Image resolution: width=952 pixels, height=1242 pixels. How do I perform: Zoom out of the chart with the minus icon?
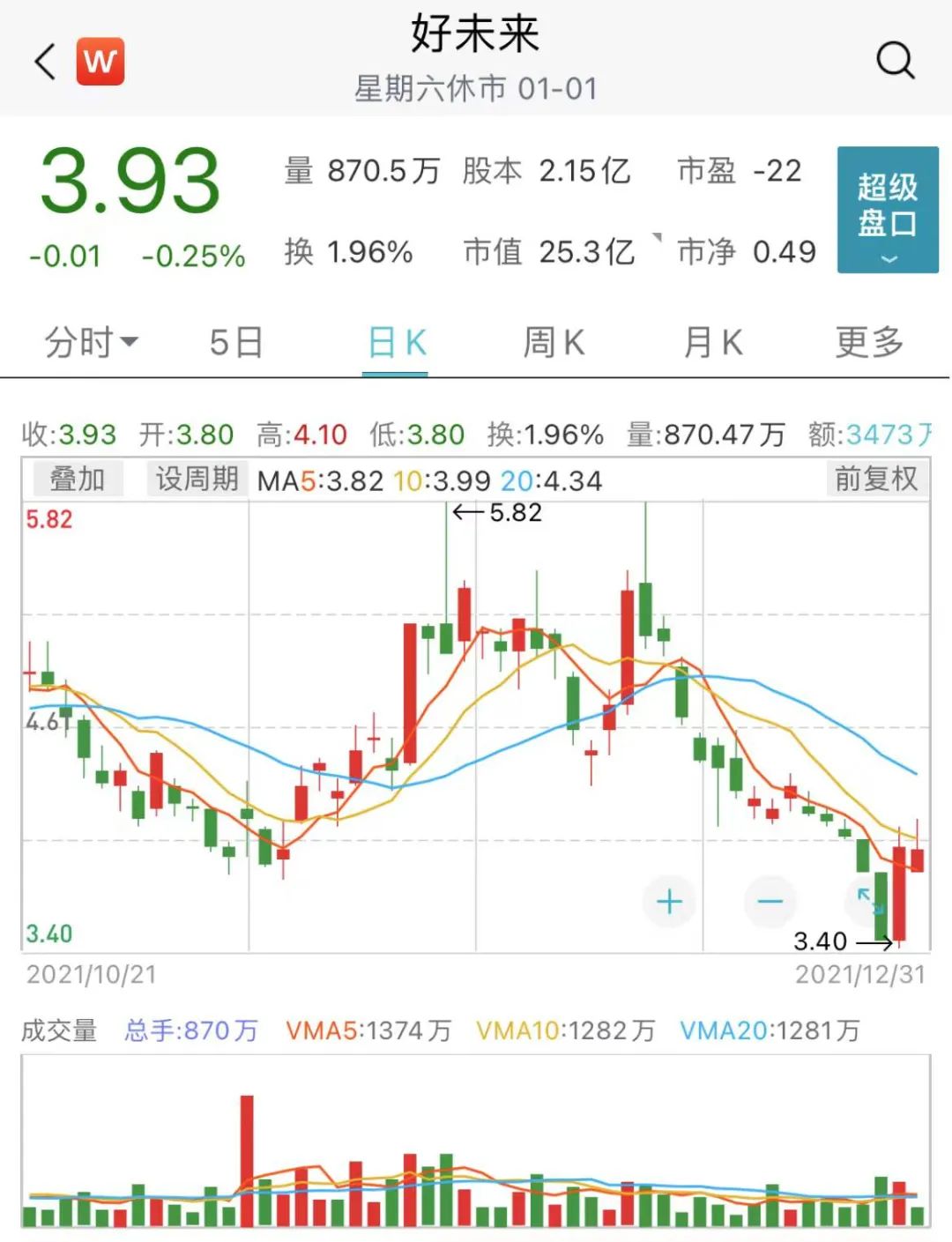coord(770,901)
